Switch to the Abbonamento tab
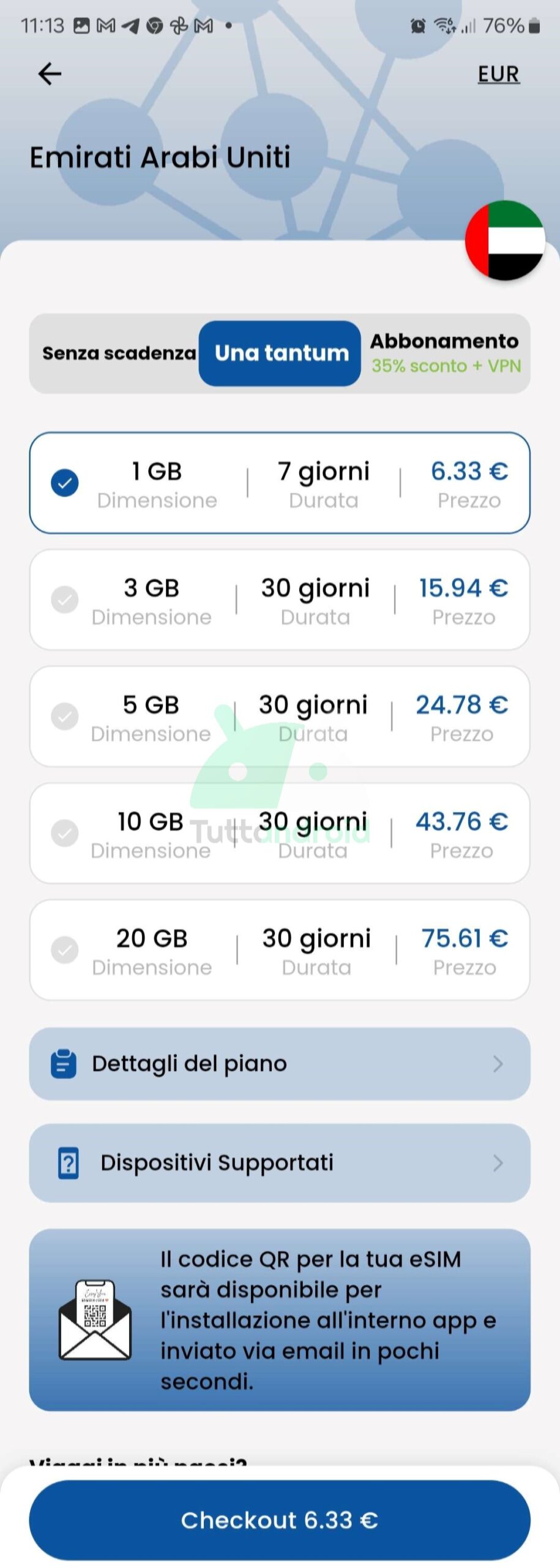The width and height of the screenshot is (560, 1568). (x=445, y=353)
